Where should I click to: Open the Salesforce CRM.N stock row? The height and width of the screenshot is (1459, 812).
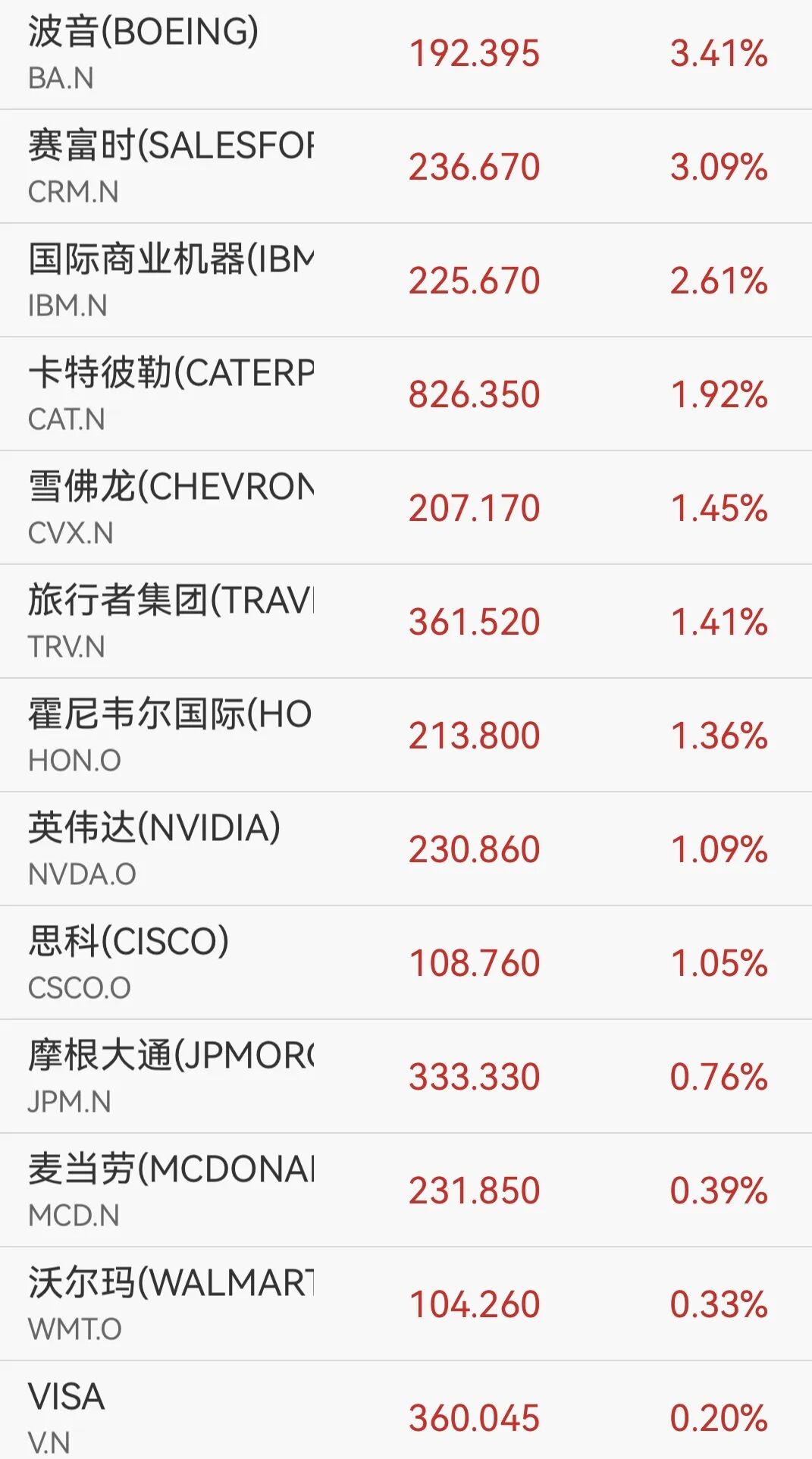(x=406, y=167)
